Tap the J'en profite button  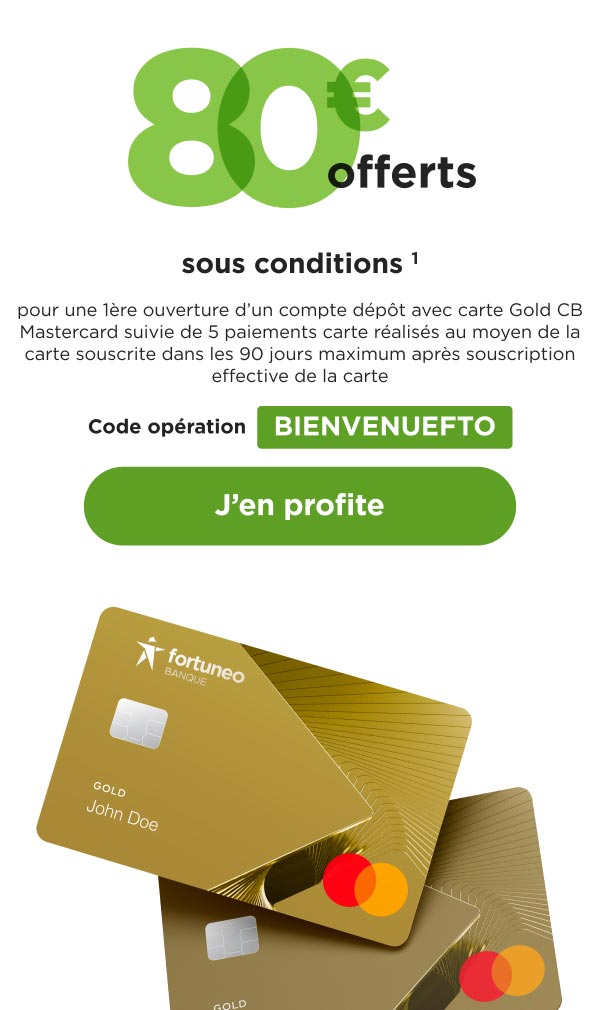(300, 506)
